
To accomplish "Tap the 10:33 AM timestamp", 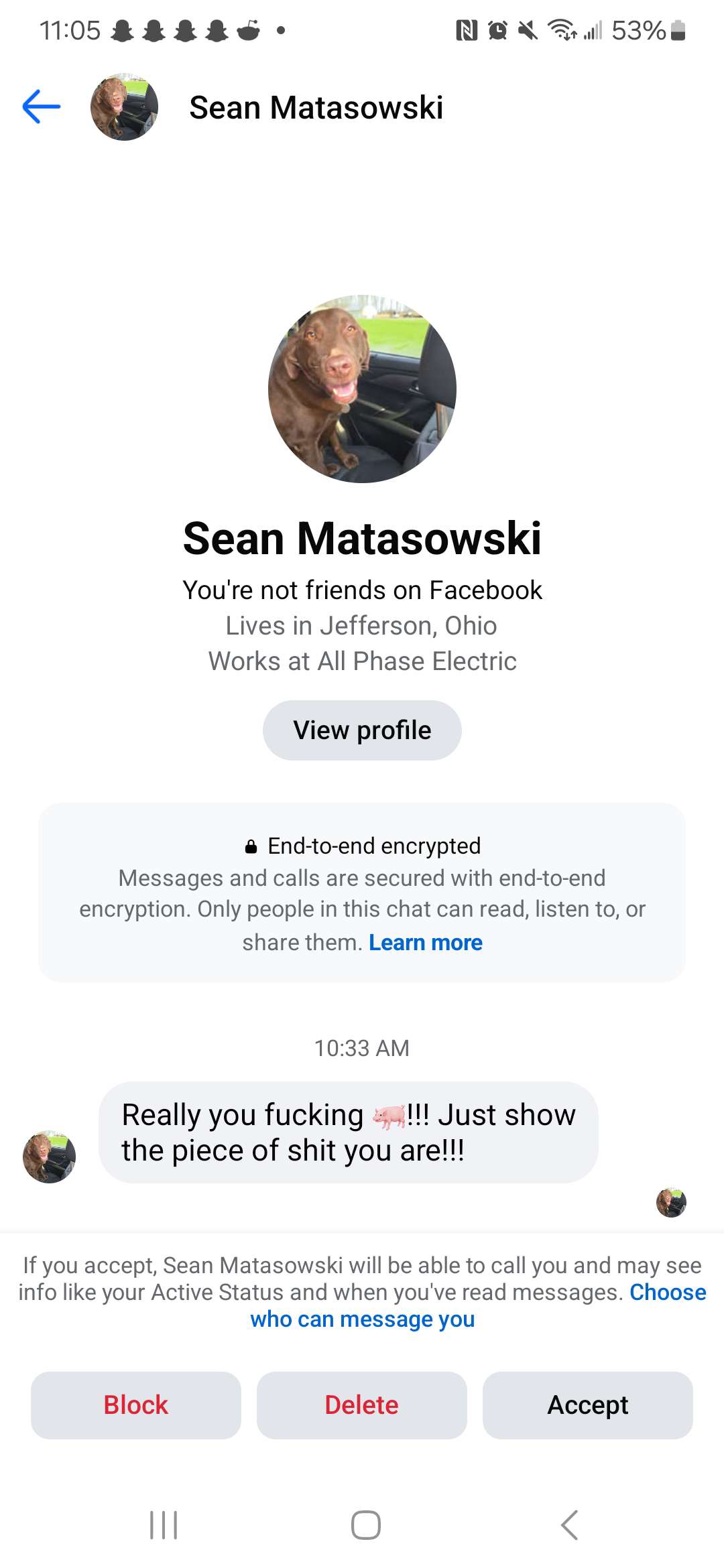I will pos(361,1047).
